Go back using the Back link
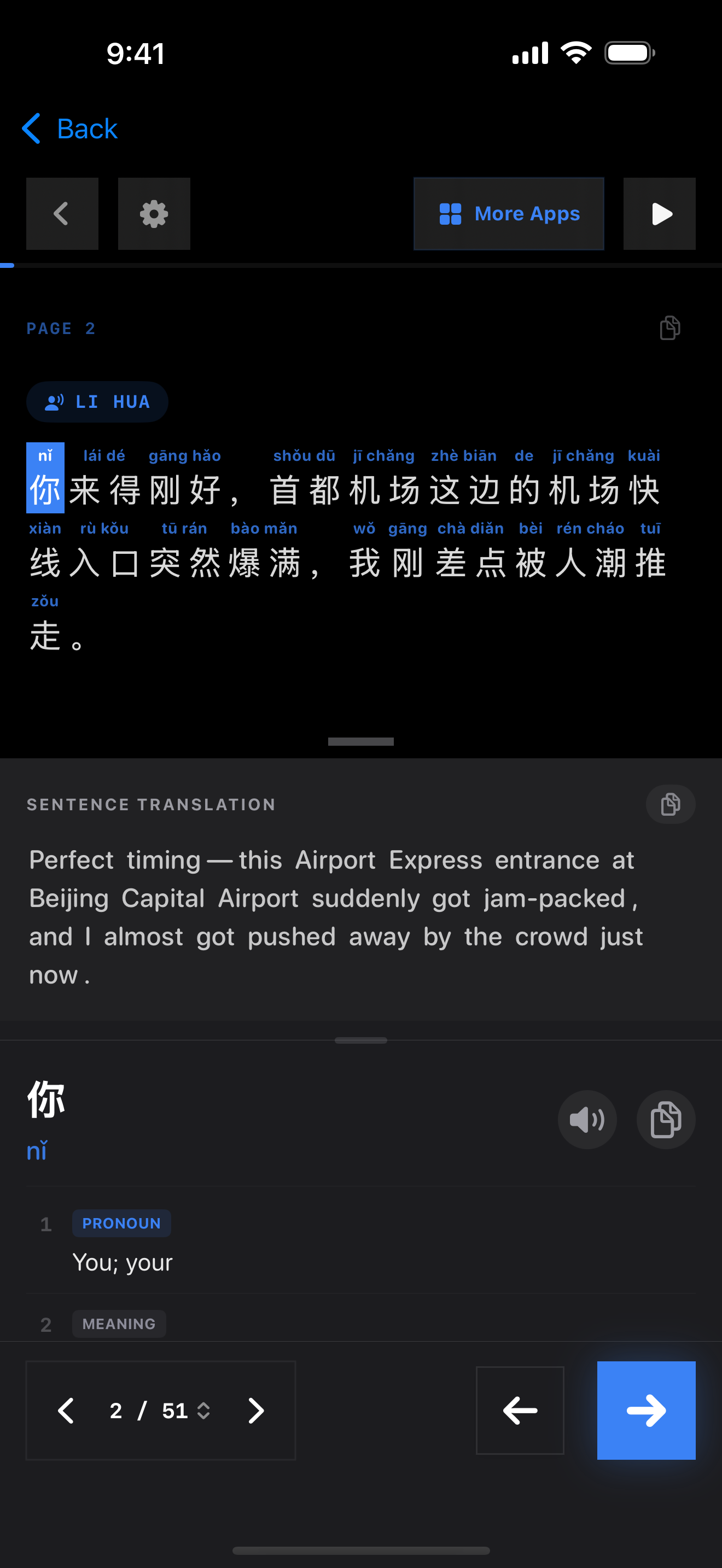Viewport: 722px width, 1568px height. pos(70,128)
